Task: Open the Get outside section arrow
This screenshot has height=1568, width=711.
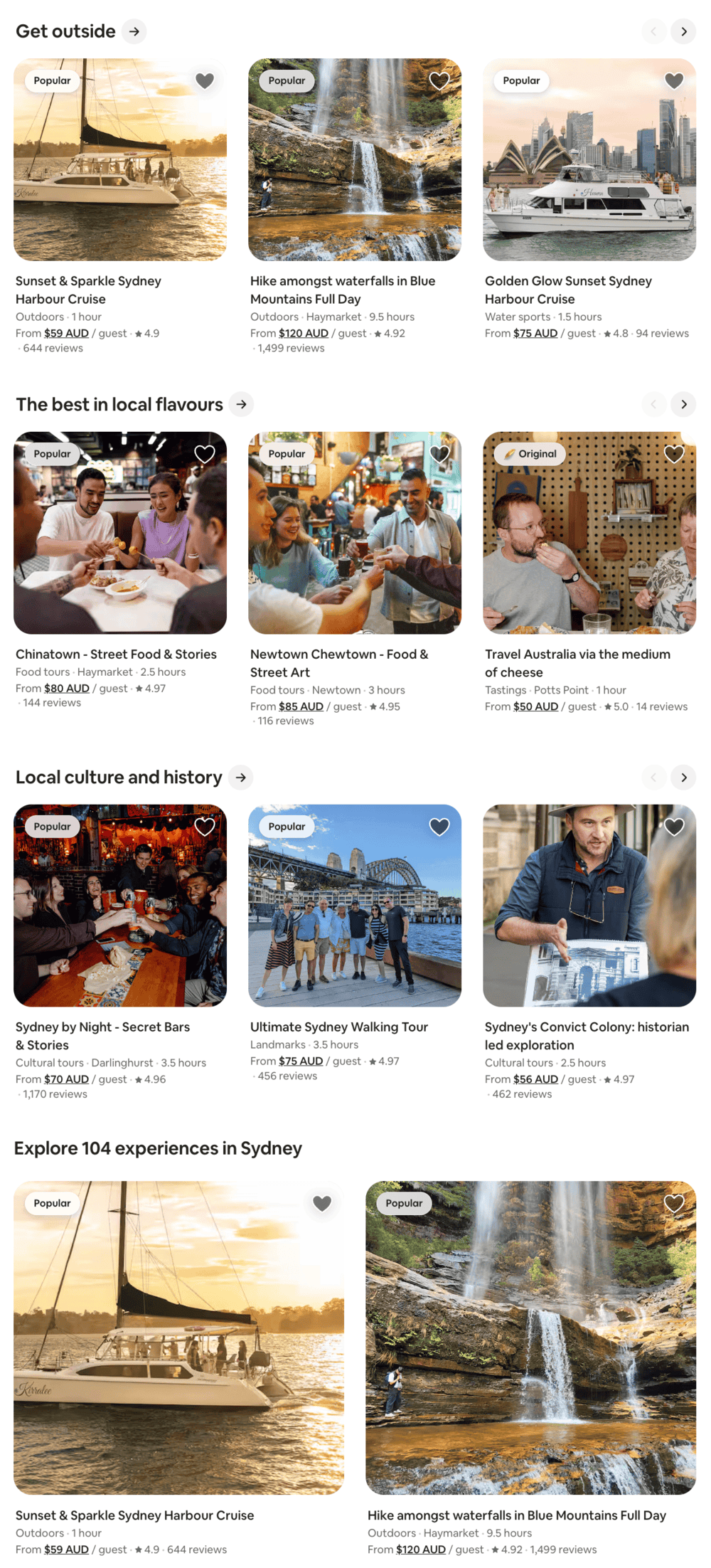Action: [x=134, y=31]
